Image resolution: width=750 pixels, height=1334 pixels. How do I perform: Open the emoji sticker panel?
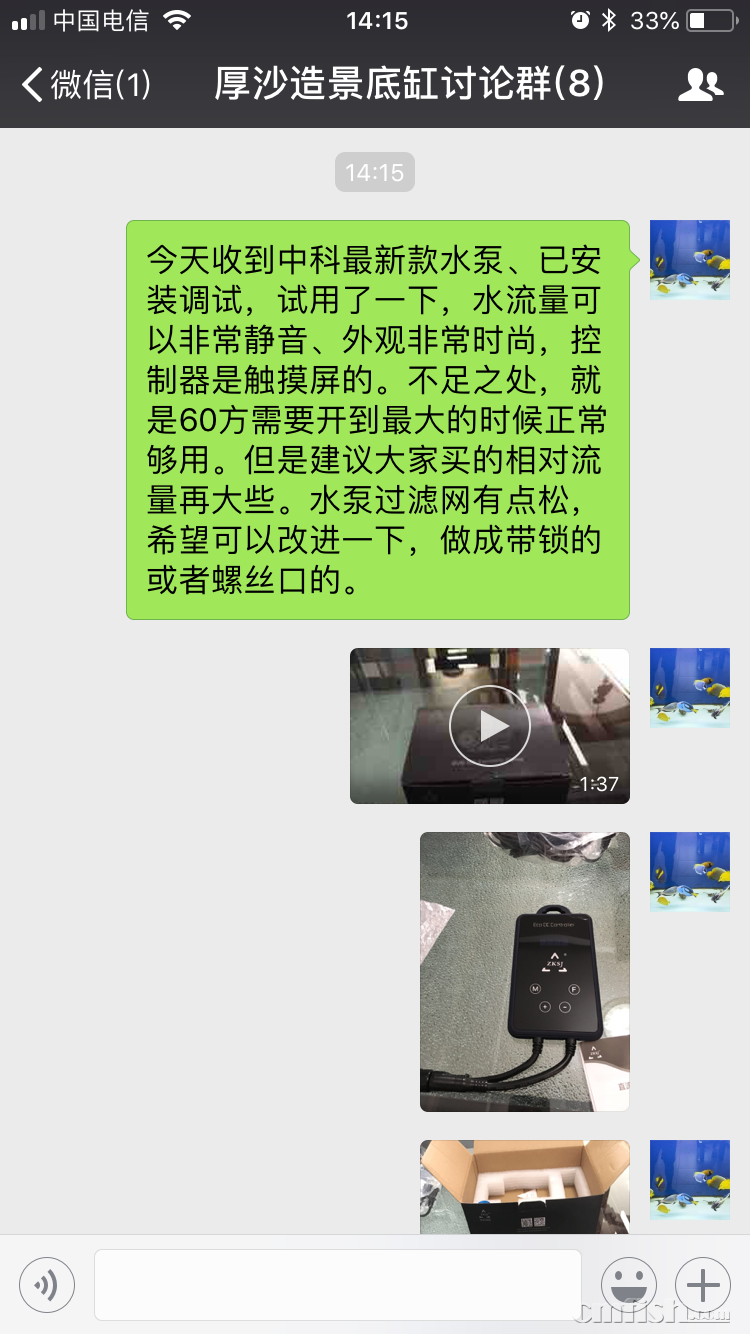628,1285
